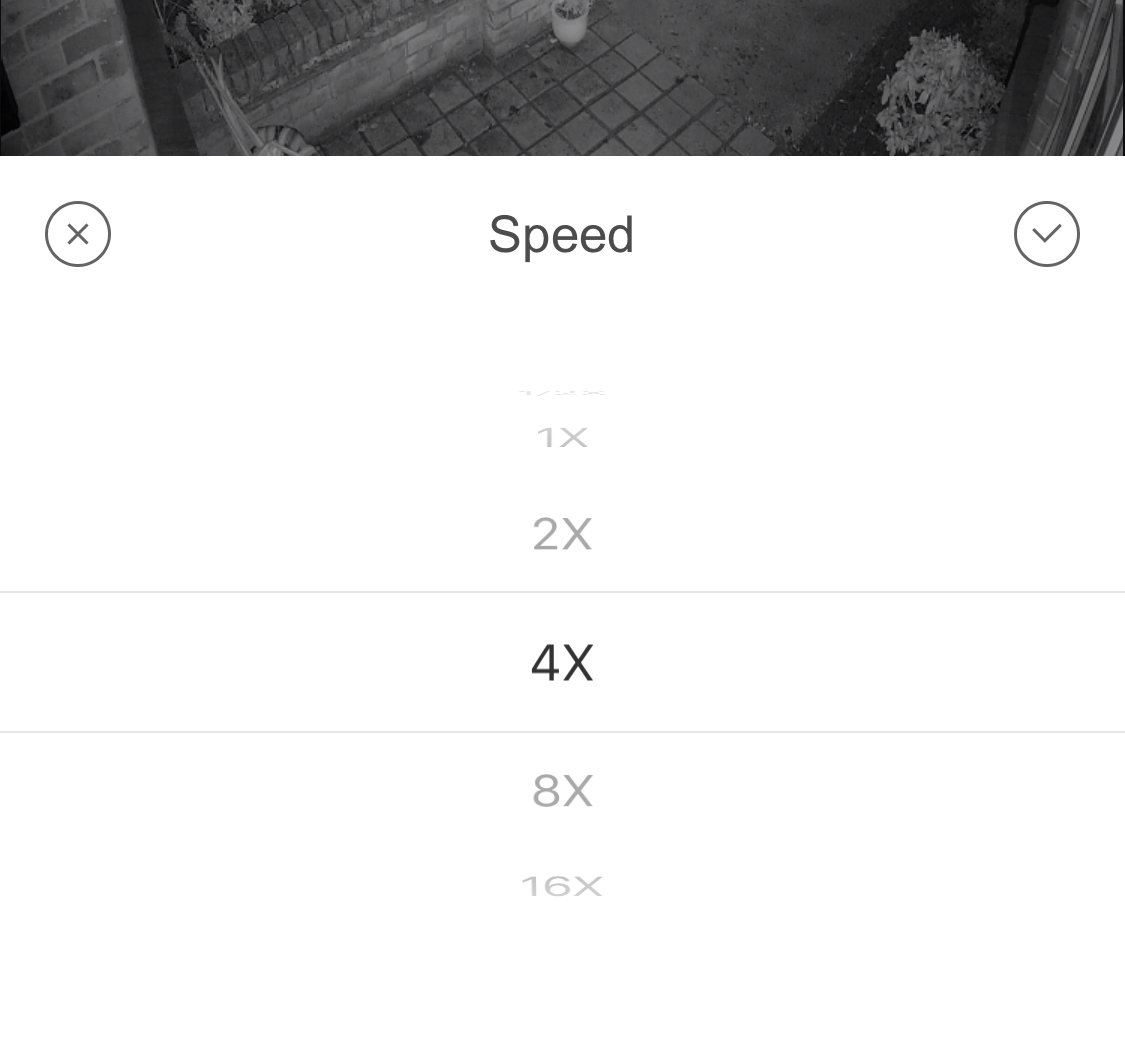The image size is (1125, 1056).
Task: Tap the highlighted 4X speed
Action: coord(562,663)
